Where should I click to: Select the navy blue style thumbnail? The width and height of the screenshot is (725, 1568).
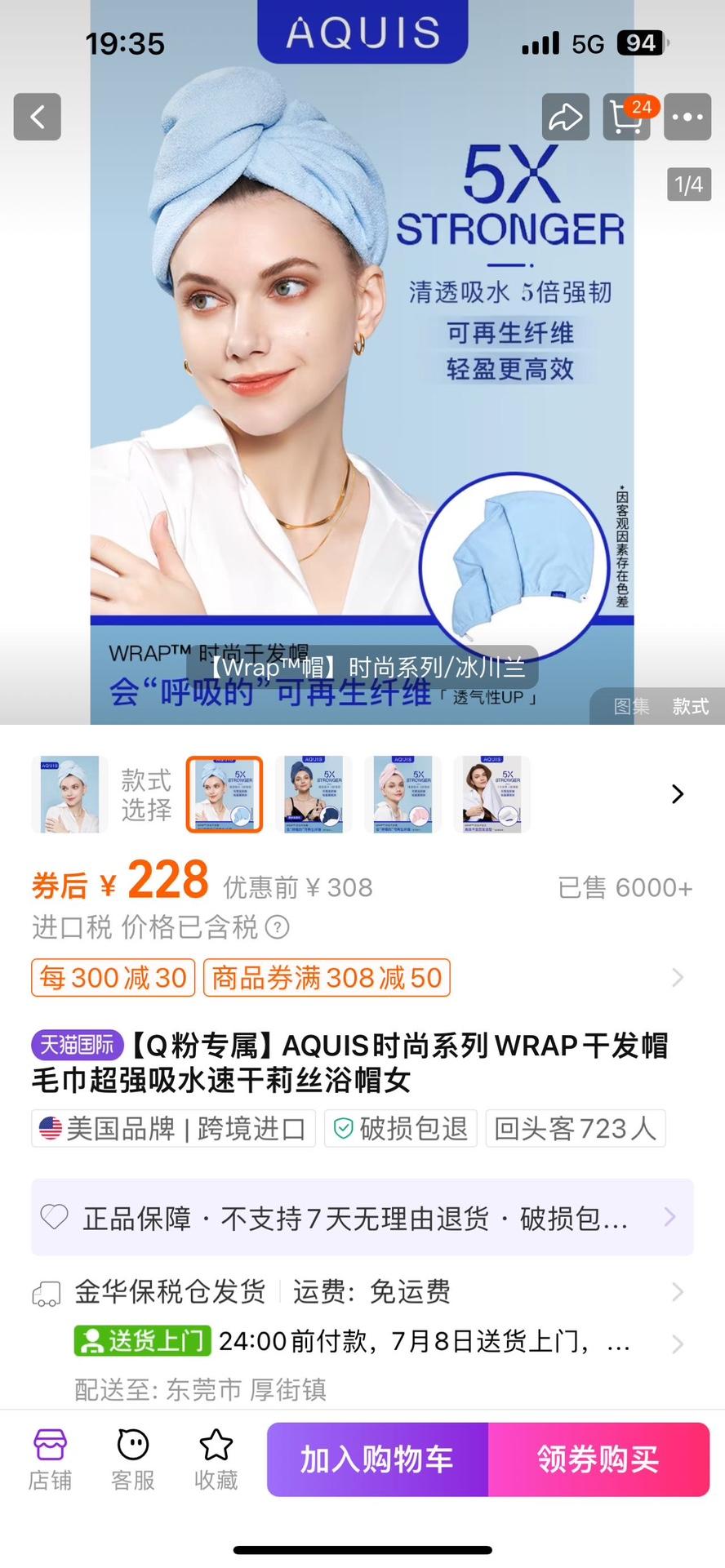[x=314, y=794]
